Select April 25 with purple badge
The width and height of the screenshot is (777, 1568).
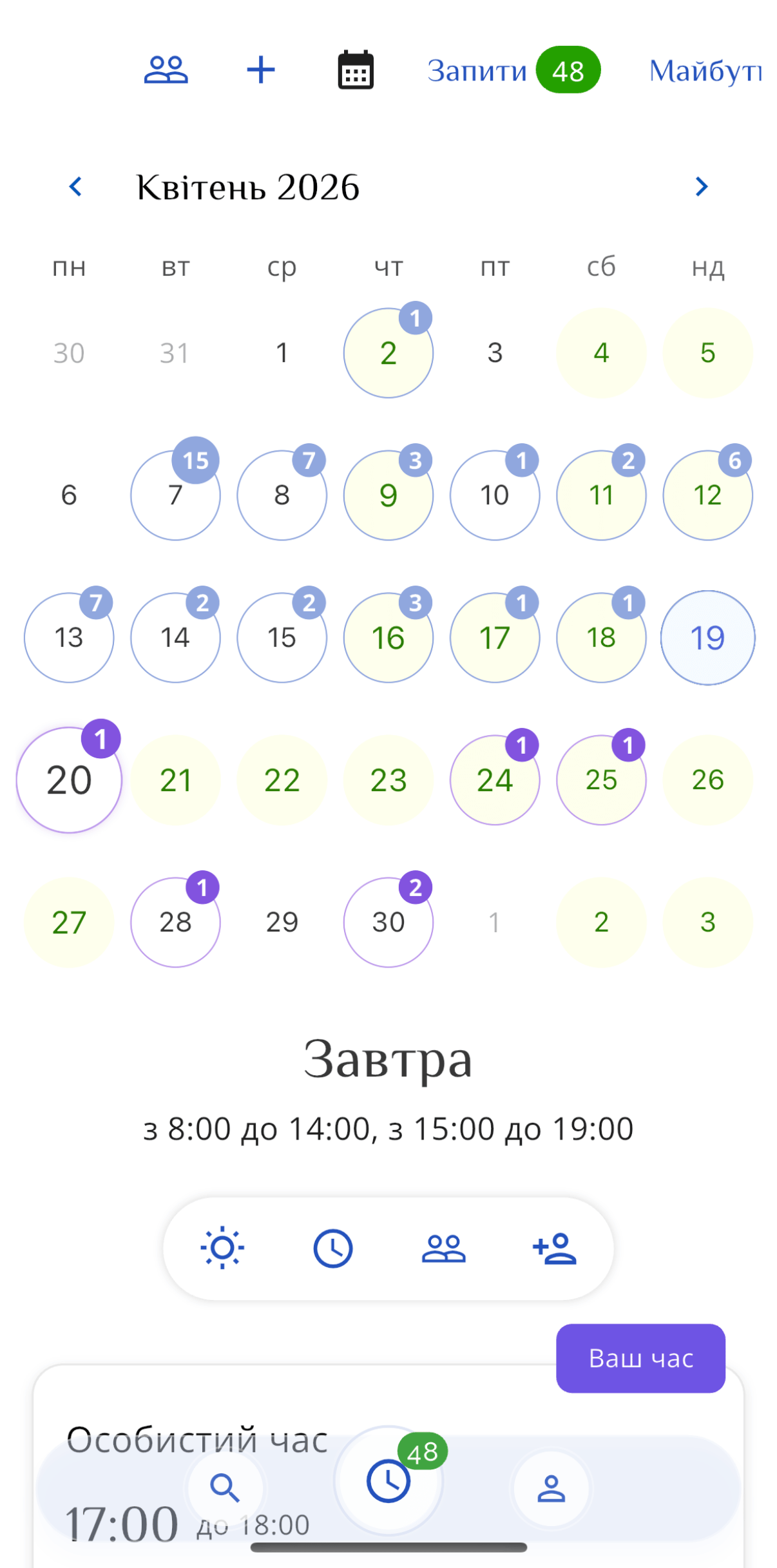pos(600,779)
